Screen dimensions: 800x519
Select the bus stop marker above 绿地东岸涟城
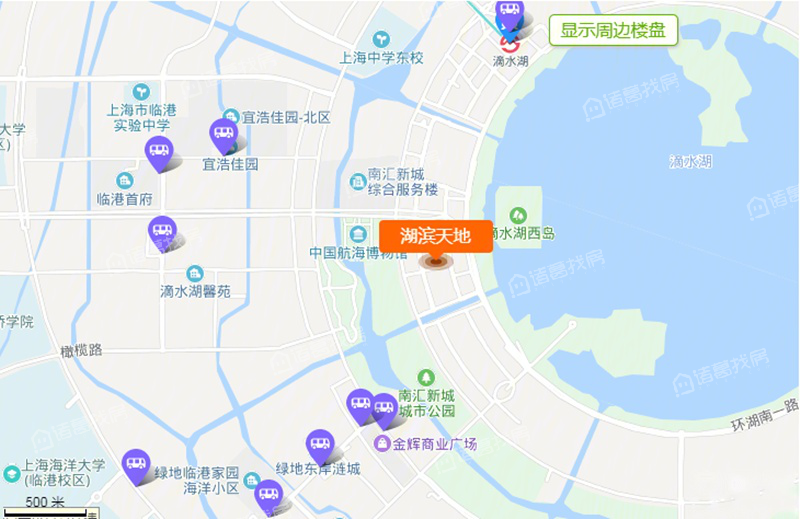(320, 444)
